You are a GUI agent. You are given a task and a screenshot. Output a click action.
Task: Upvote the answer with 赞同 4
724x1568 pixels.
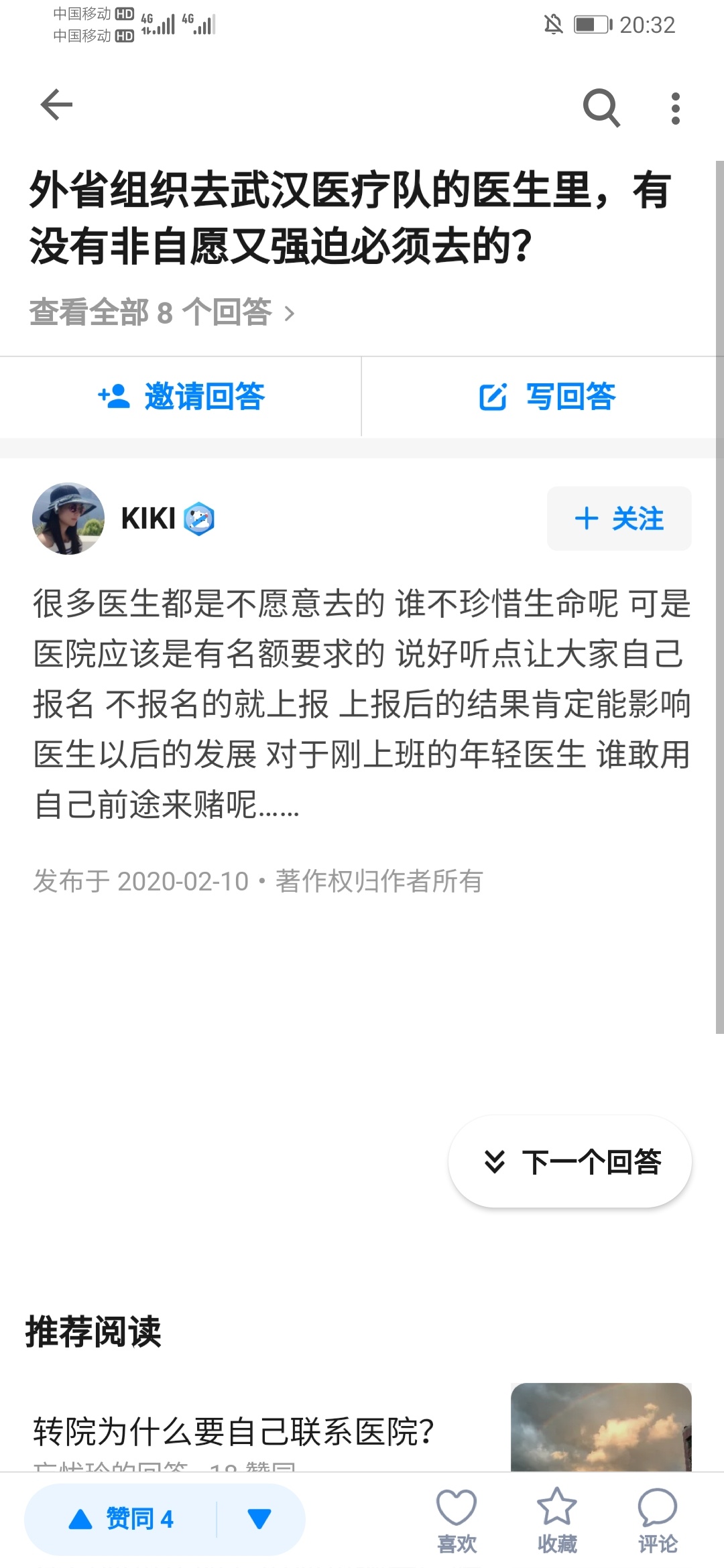coord(122,1518)
